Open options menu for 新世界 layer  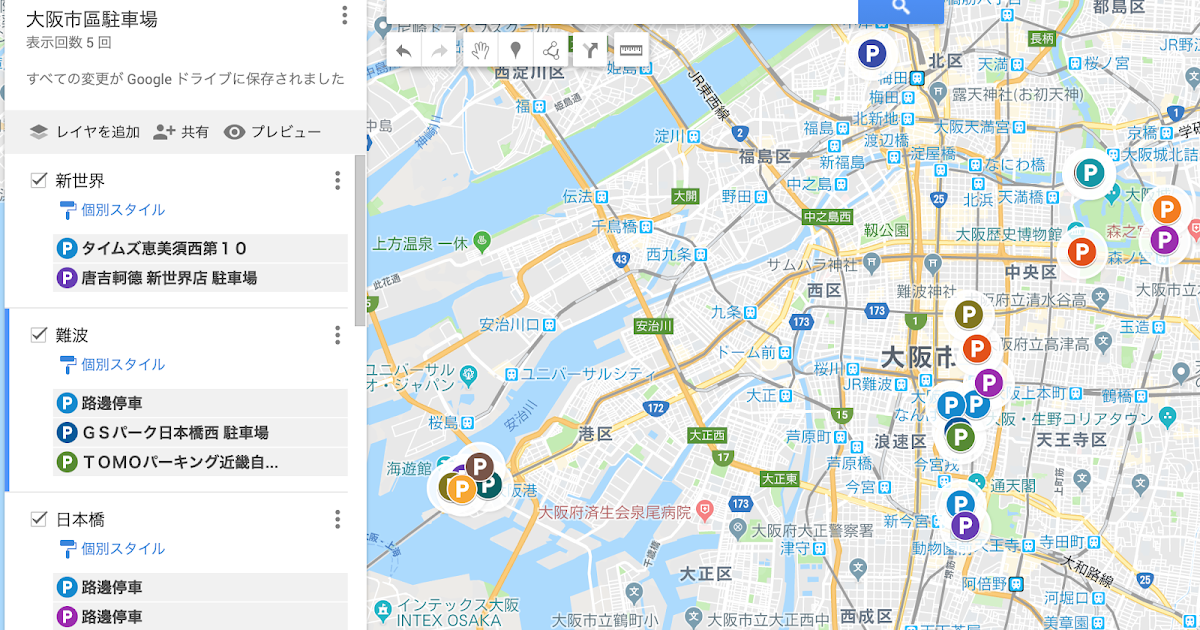(338, 181)
